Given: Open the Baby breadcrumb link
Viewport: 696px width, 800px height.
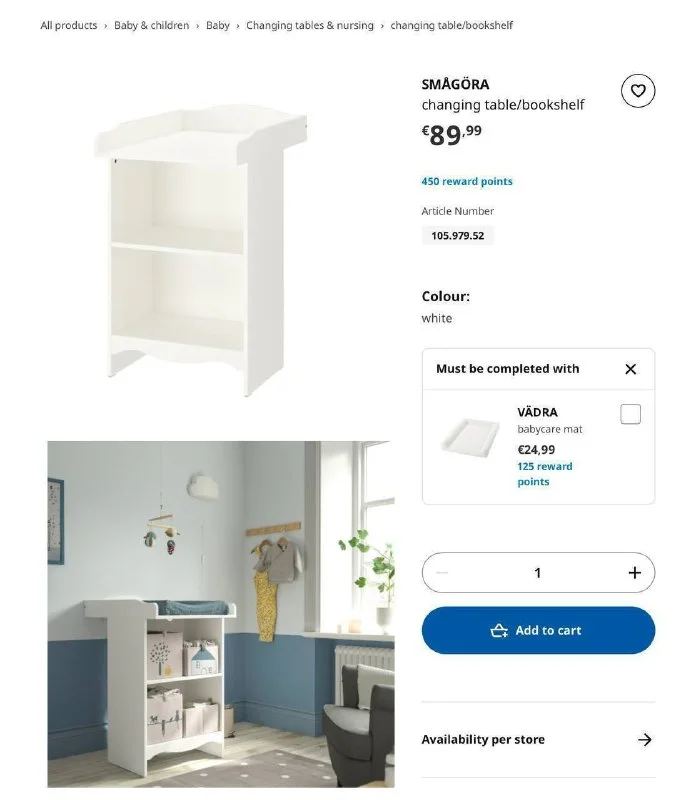Looking at the screenshot, I should pyautogui.click(x=218, y=26).
